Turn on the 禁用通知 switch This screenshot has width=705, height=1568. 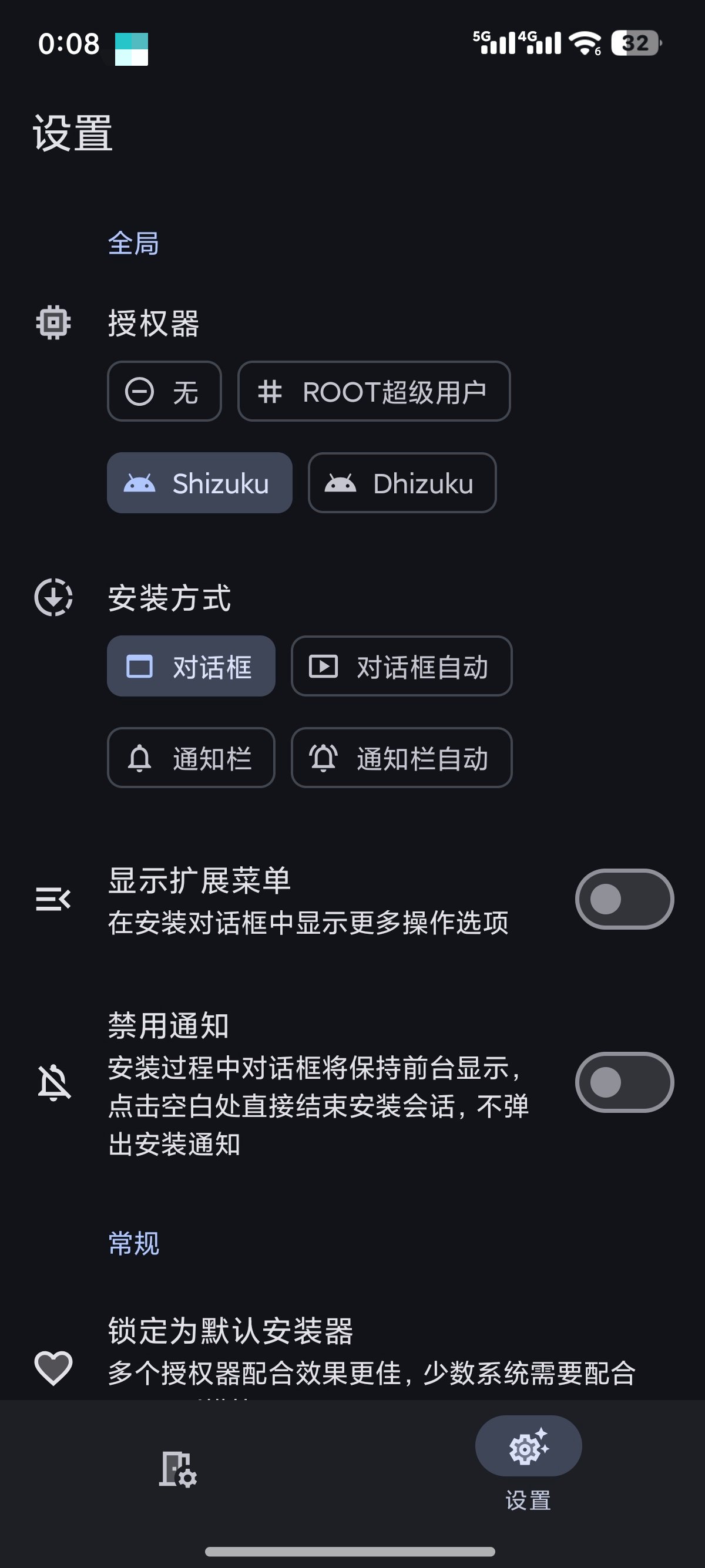coord(624,1082)
